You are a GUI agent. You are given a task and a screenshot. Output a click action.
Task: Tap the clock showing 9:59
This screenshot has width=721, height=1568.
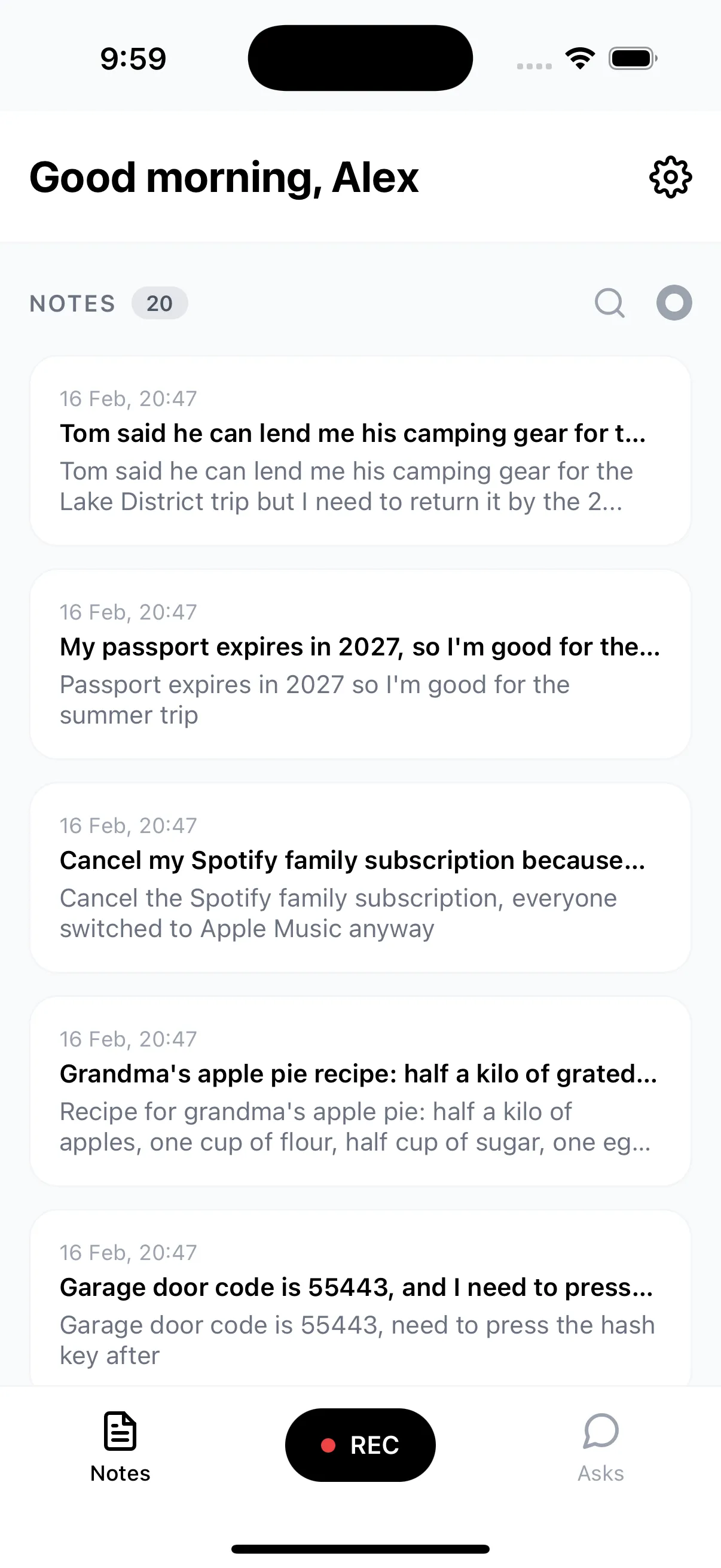click(133, 58)
